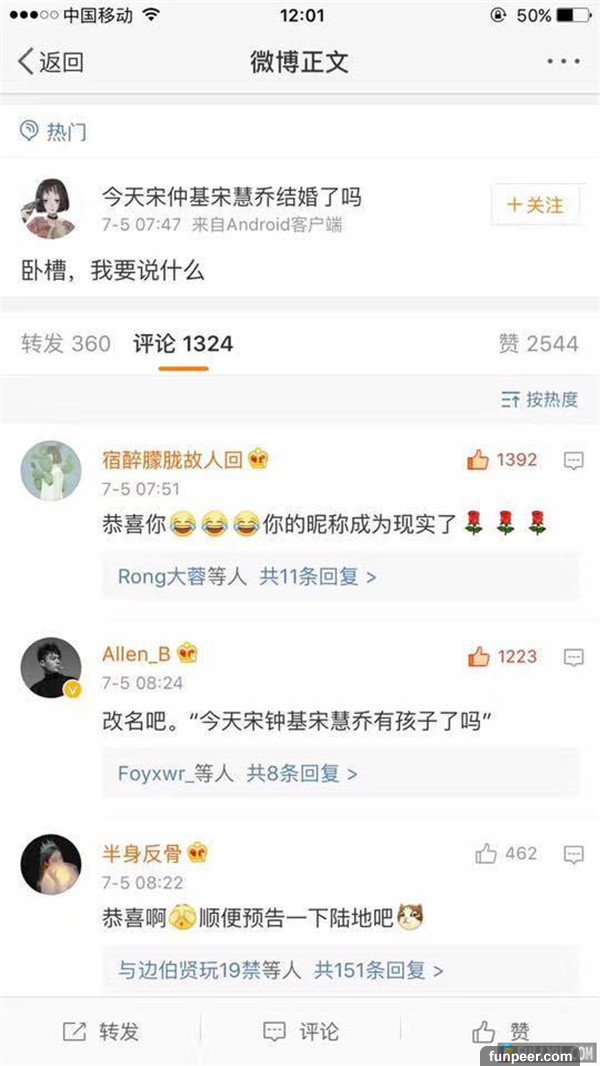Switch to the 转发 360 tab
600x1066 pixels.
coord(66,344)
